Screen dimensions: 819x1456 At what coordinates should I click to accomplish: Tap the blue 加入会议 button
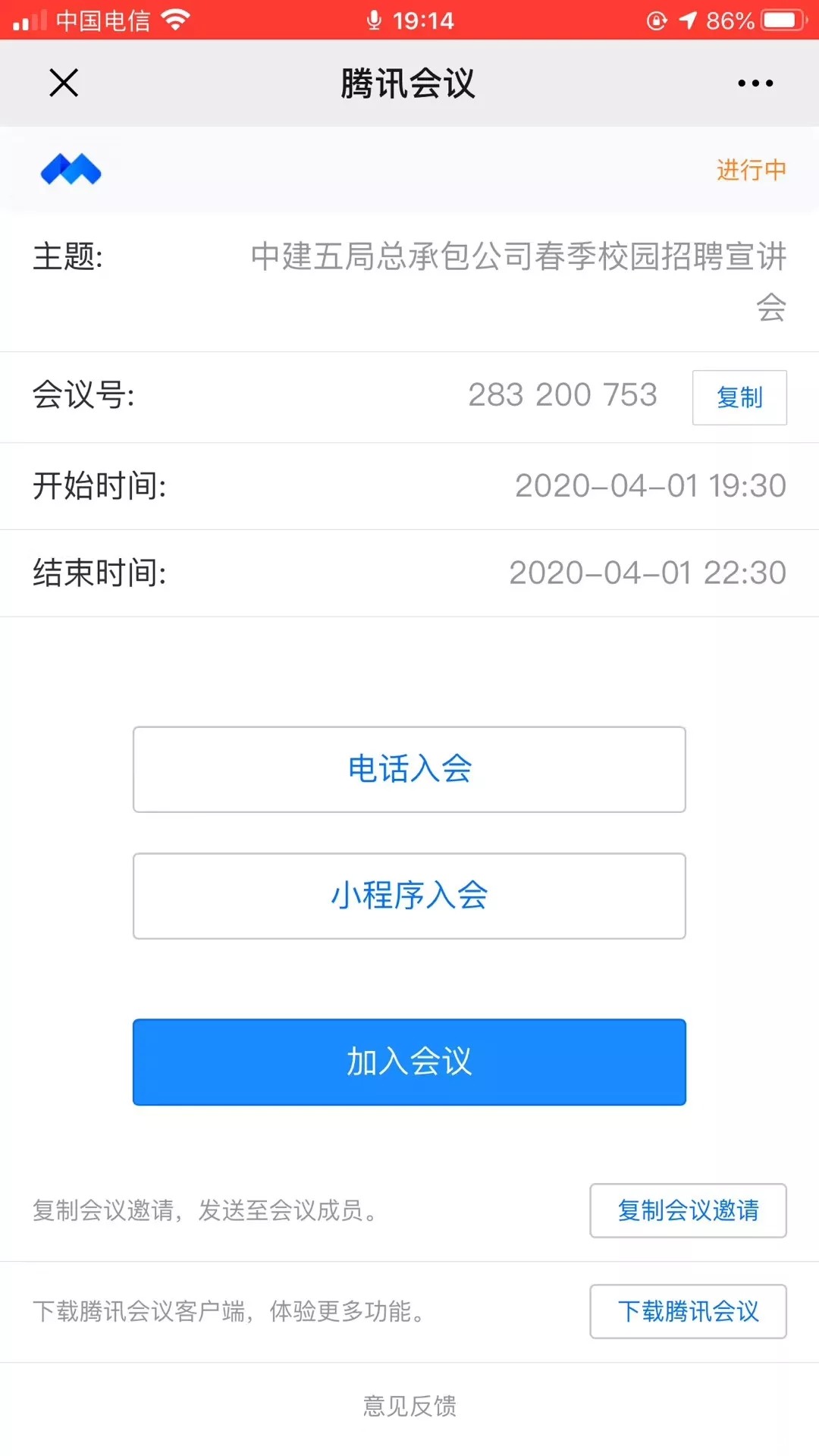[409, 1062]
